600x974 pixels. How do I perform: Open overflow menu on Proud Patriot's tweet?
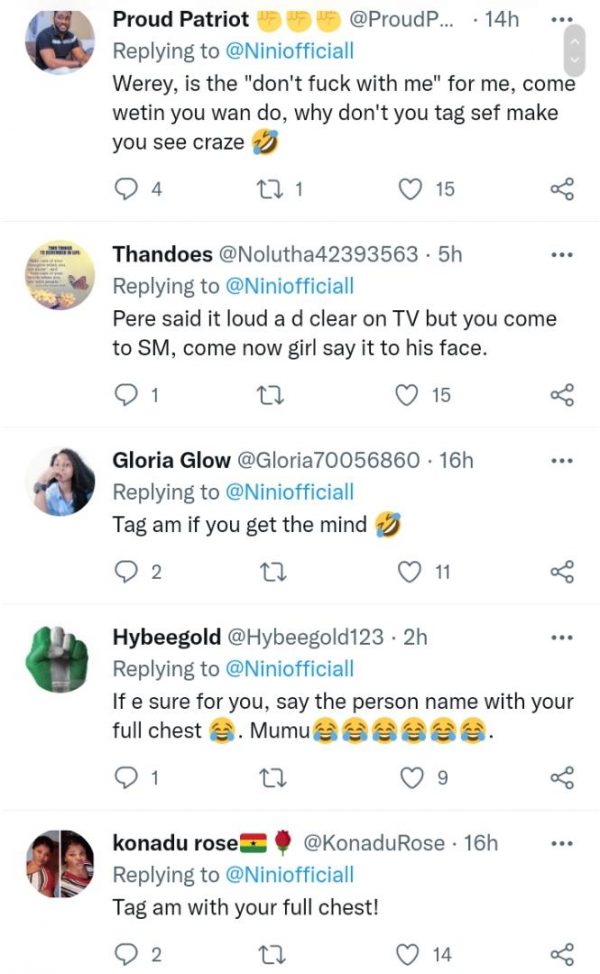pos(563,18)
